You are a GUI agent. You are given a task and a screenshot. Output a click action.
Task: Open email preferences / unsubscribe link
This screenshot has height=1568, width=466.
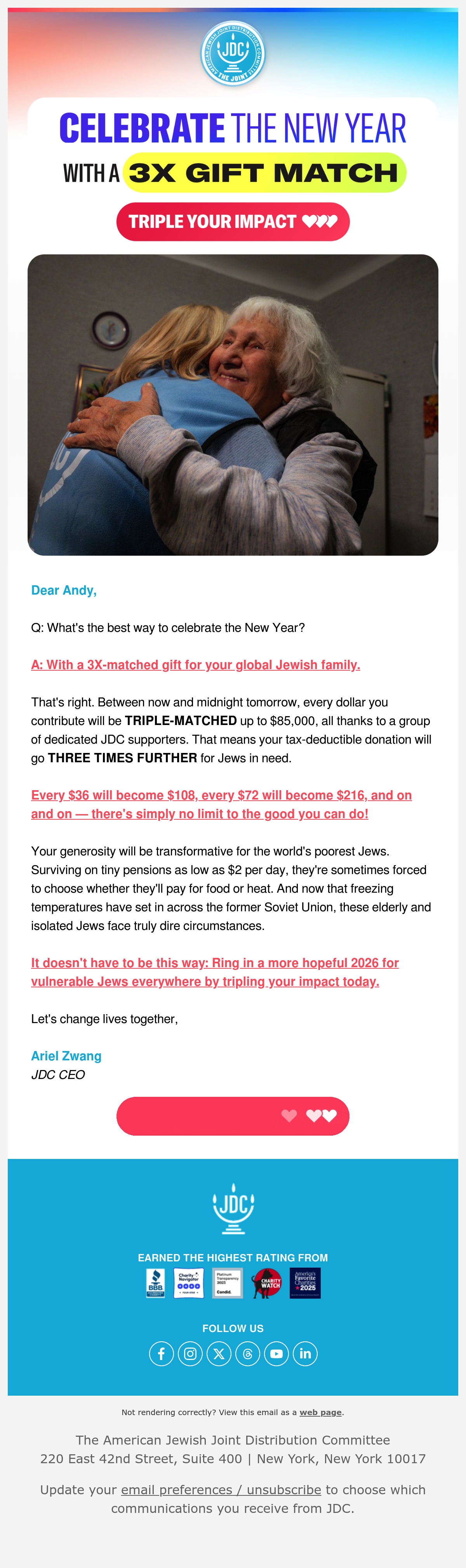(221, 1490)
